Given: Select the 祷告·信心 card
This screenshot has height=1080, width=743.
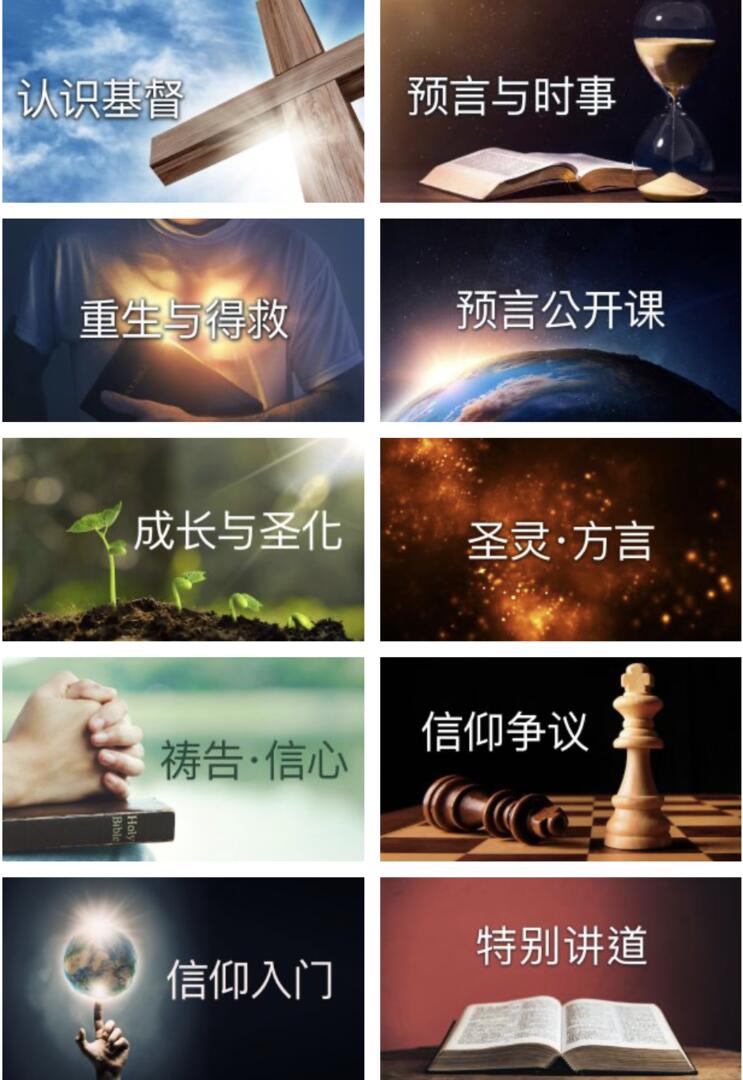Looking at the screenshot, I should click(x=183, y=759).
